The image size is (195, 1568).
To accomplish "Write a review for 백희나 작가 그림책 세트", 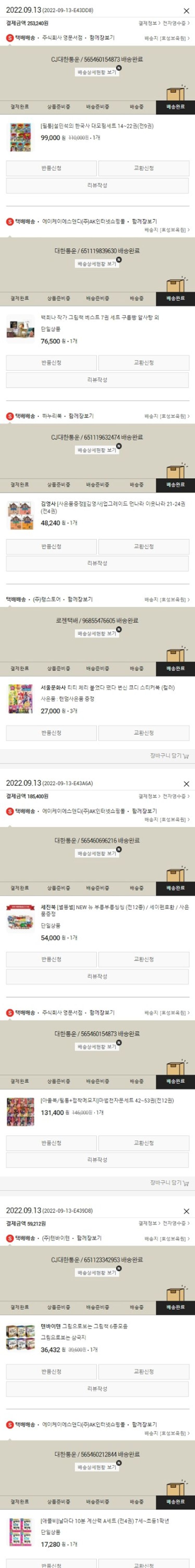I will click(97, 380).
